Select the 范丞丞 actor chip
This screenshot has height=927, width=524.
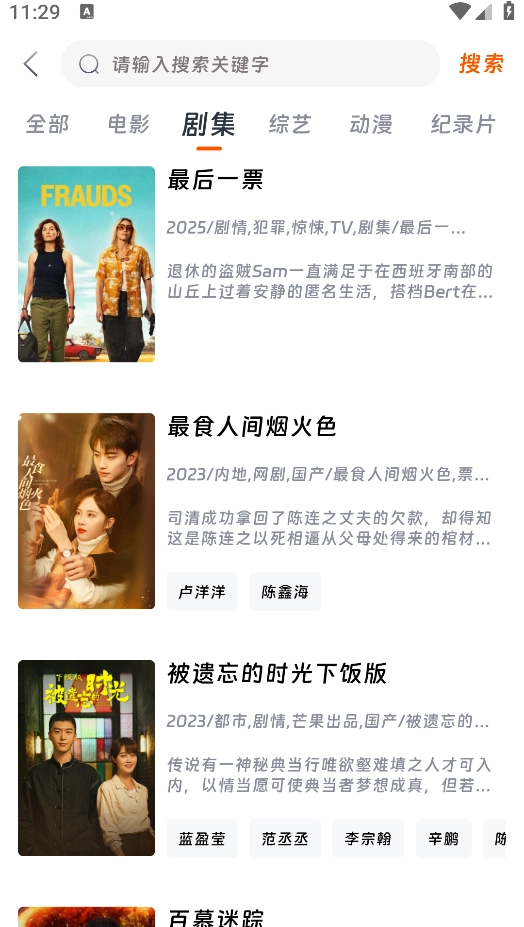click(285, 838)
